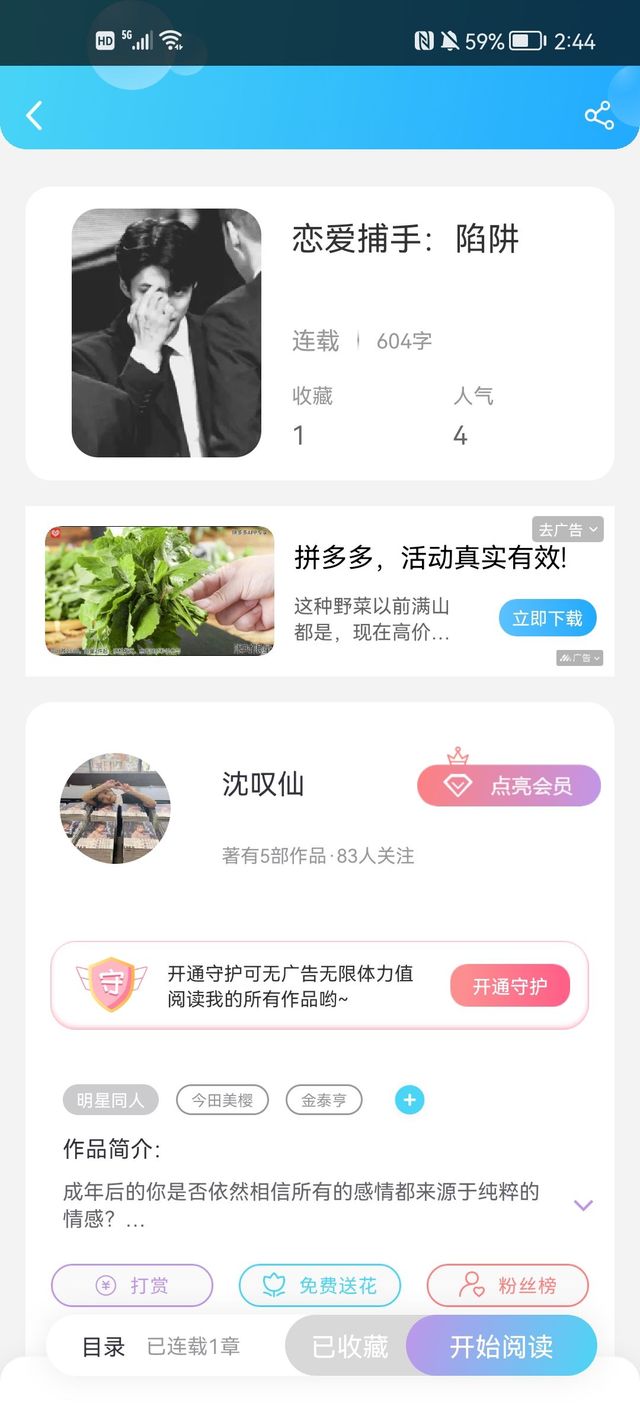The height and width of the screenshot is (1422, 640).
Task: Tap the 打赏 button
Action: tap(132, 1286)
